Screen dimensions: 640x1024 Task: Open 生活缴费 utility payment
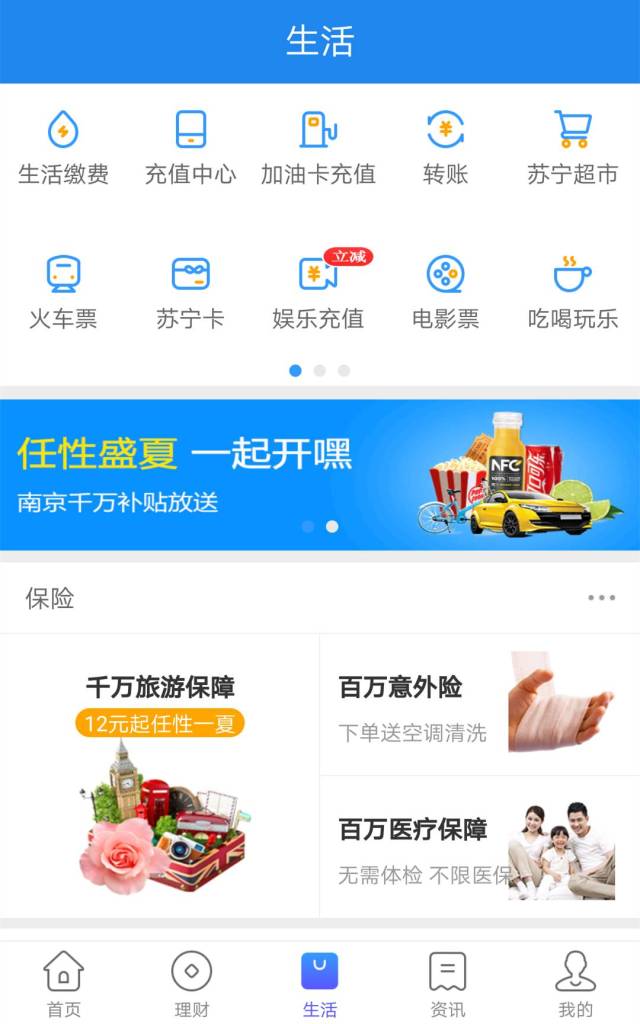(63, 148)
